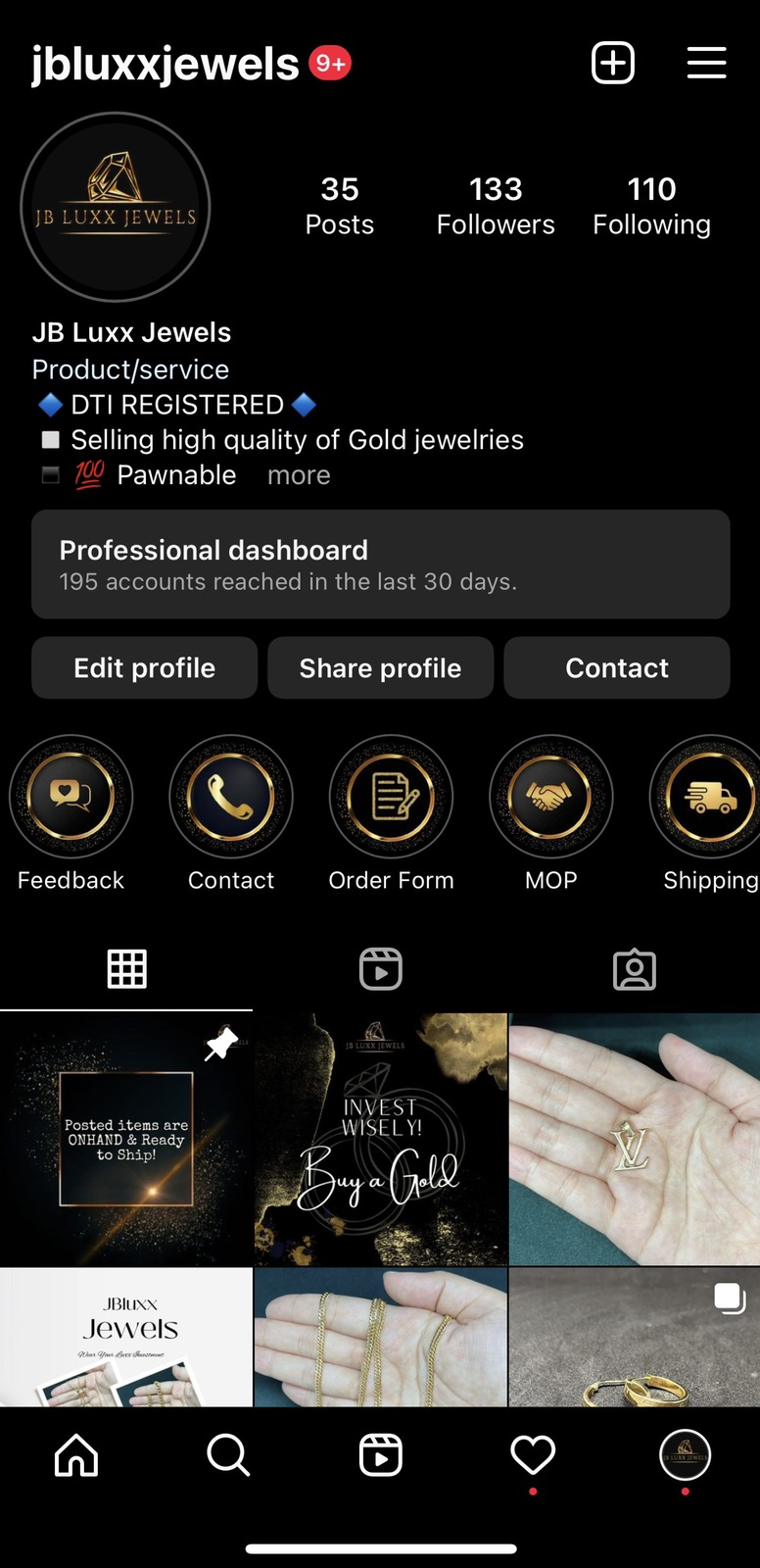The width and height of the screenshot is (760, 1568).
Task: Open the Professional dashboard card
Action: tap(380, 564)
